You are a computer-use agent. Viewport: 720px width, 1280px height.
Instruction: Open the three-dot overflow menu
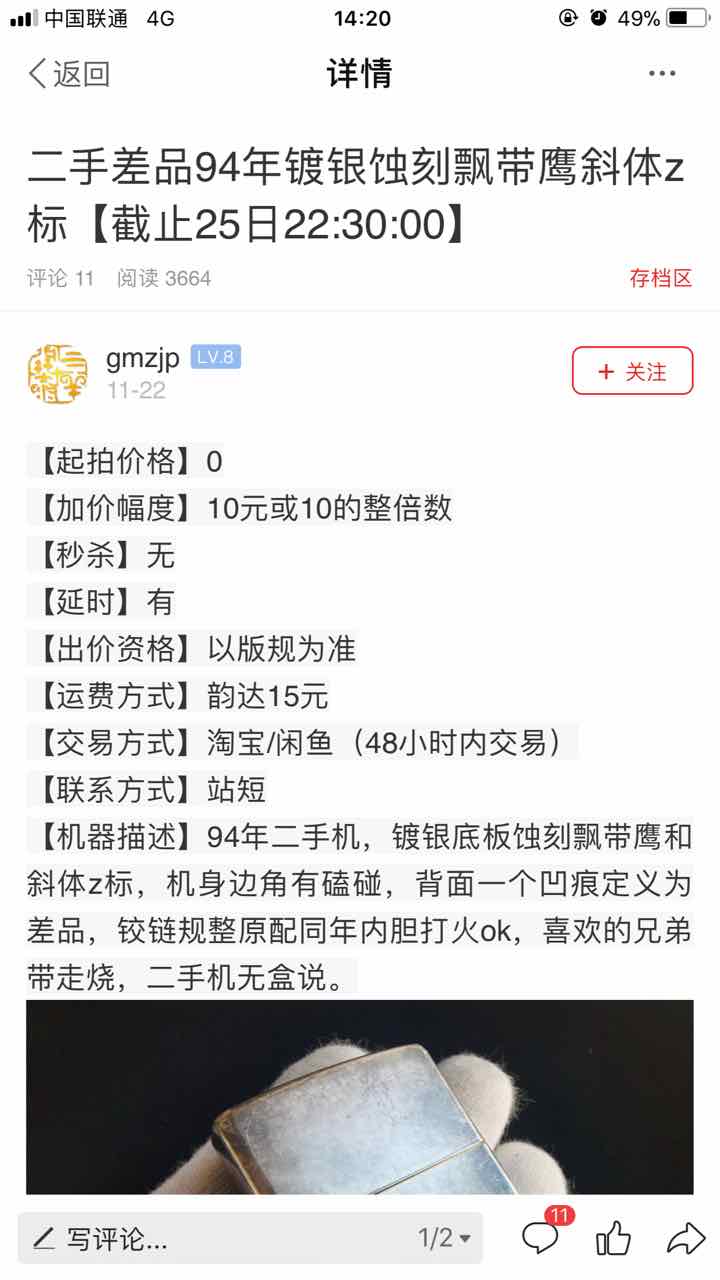click(662, 74)
